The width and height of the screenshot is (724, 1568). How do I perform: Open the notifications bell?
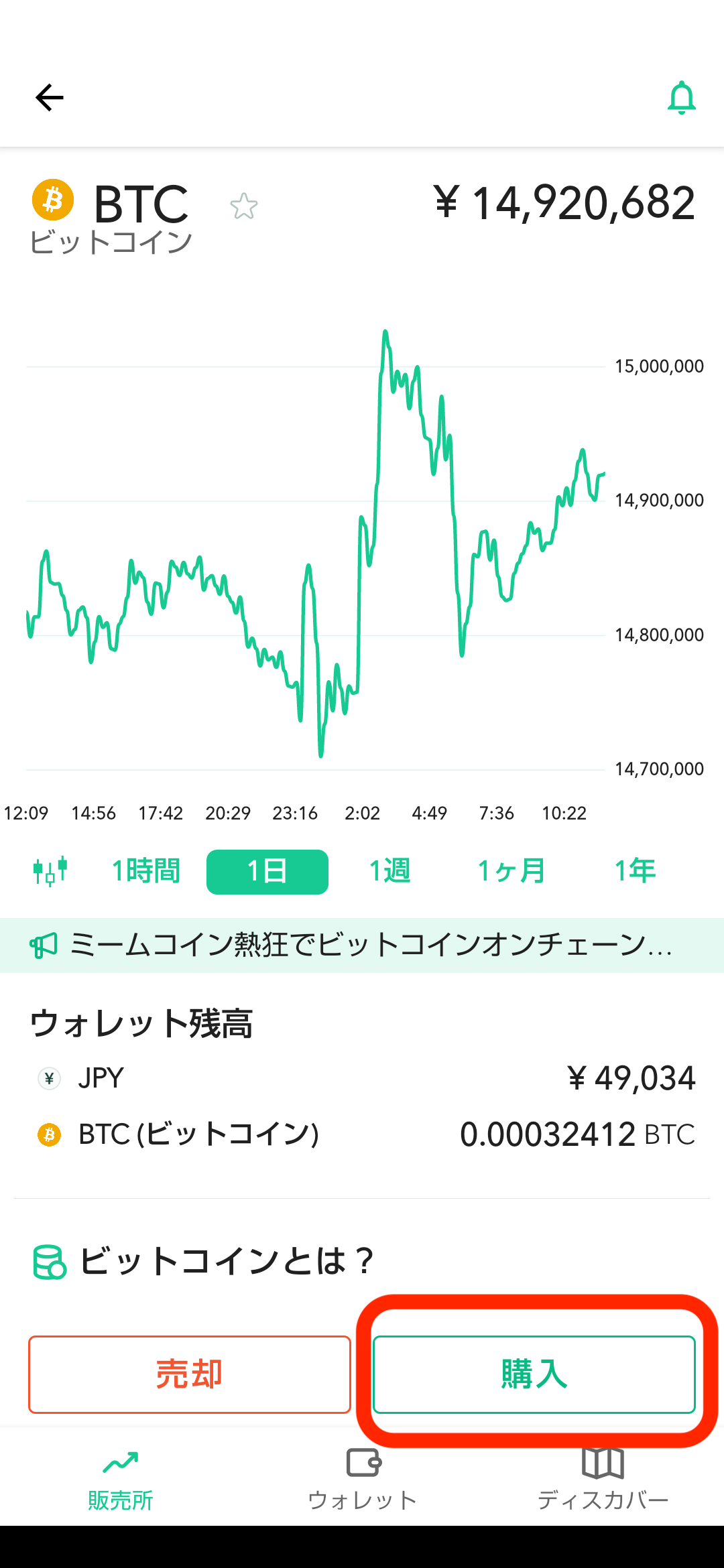coord(682,98)
